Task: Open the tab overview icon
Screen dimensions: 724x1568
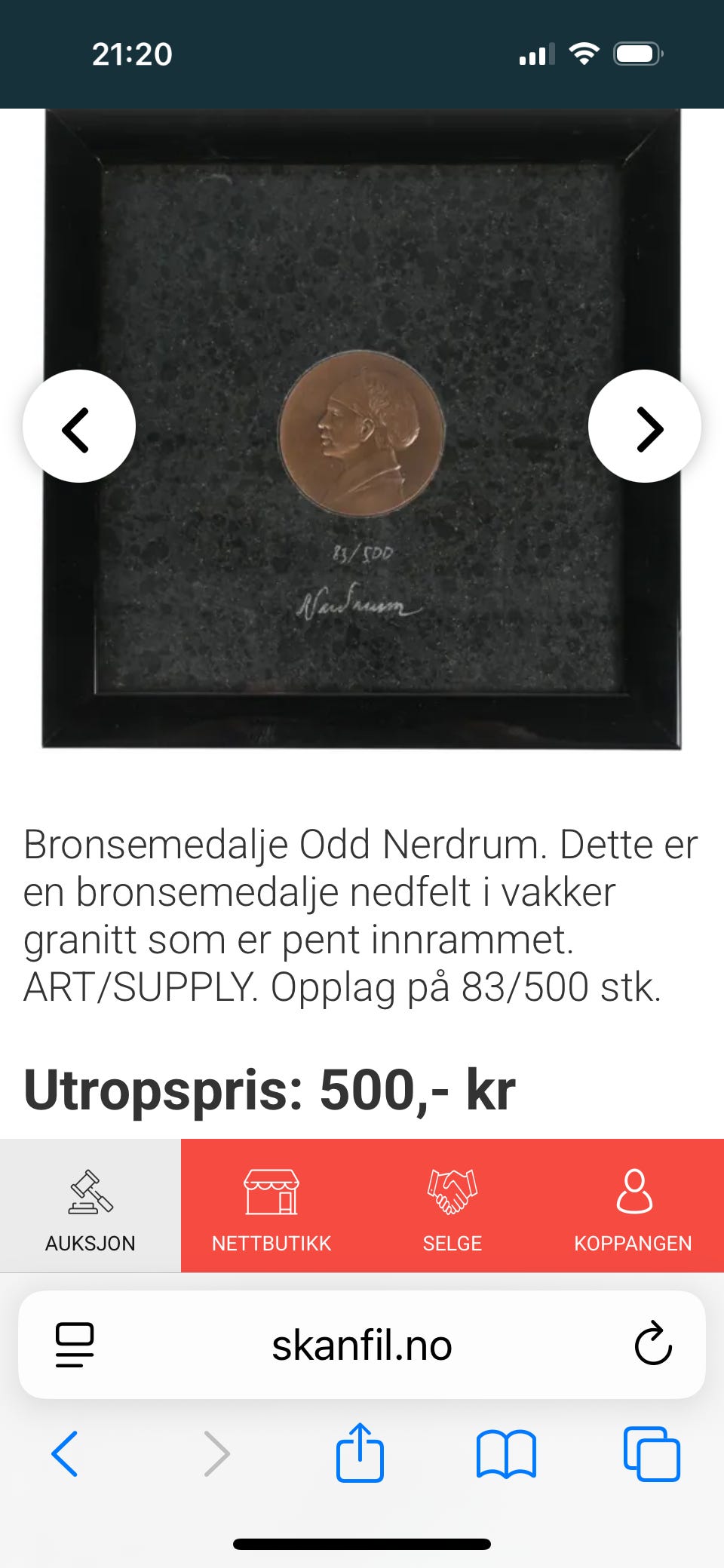Action: (x=652, y=1456)
